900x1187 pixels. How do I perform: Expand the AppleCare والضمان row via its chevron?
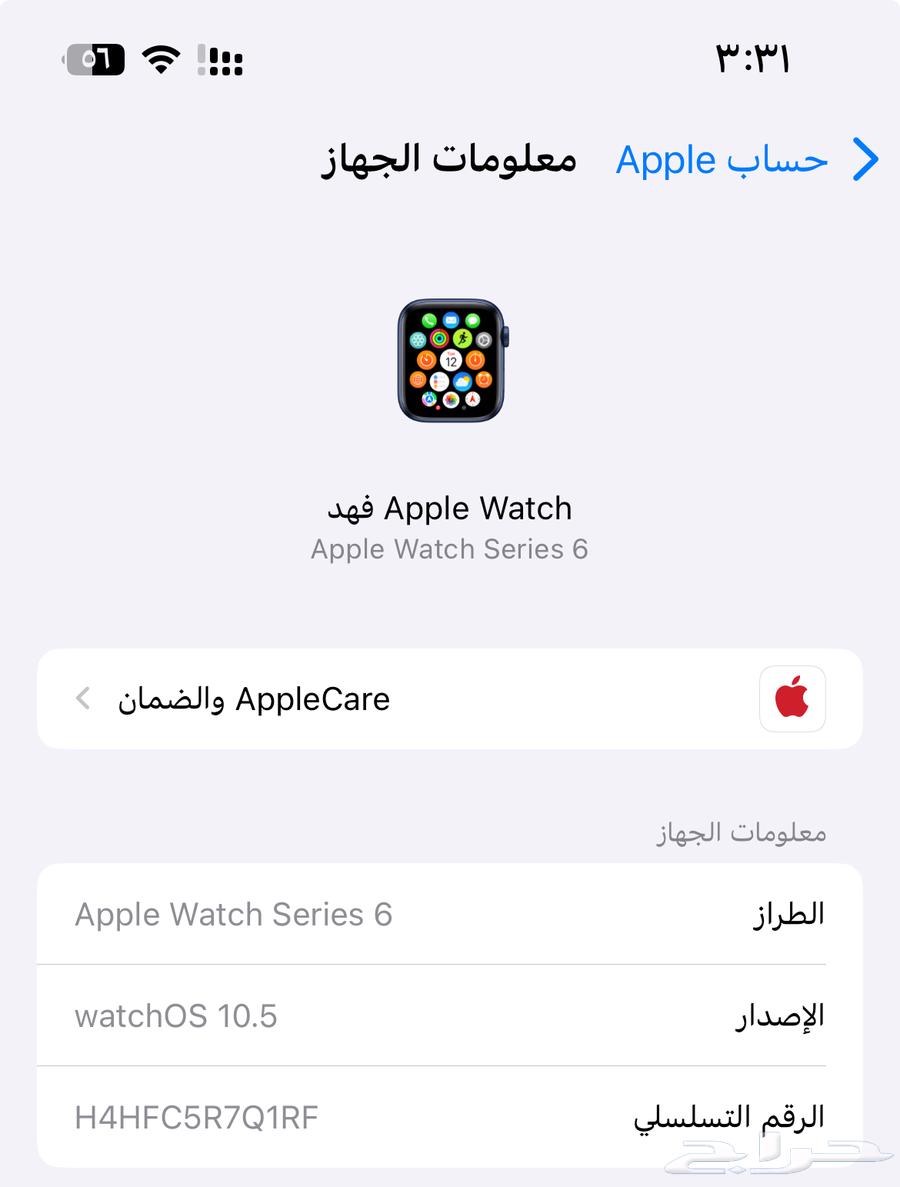[81, 698]
